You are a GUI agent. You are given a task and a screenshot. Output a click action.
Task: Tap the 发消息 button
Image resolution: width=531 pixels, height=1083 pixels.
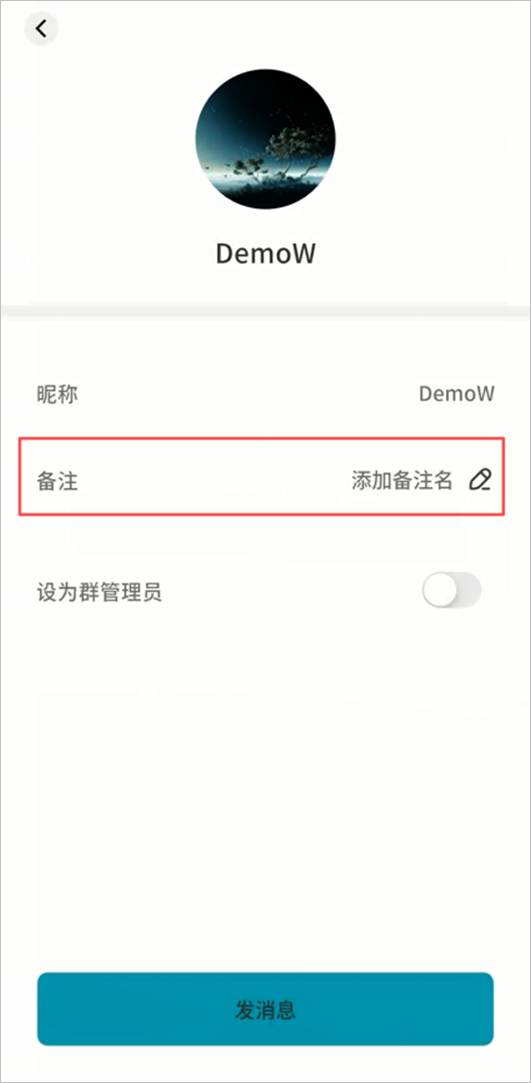[265, 1009]
